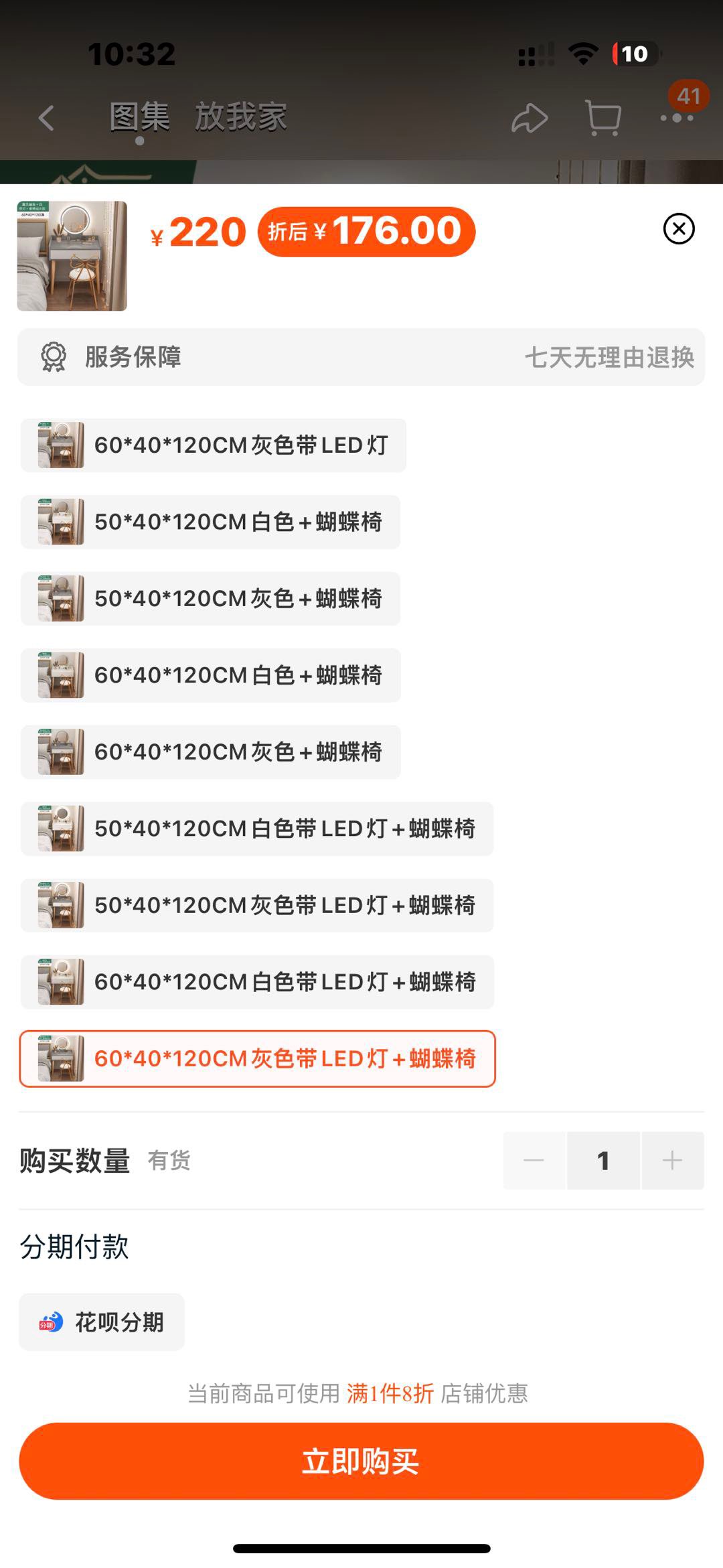This screenshot has width=723, height=1568.
Task: Choose 60*40*120CM白色带LED灯+蝴蝶椅
Action: pos(257,982)
